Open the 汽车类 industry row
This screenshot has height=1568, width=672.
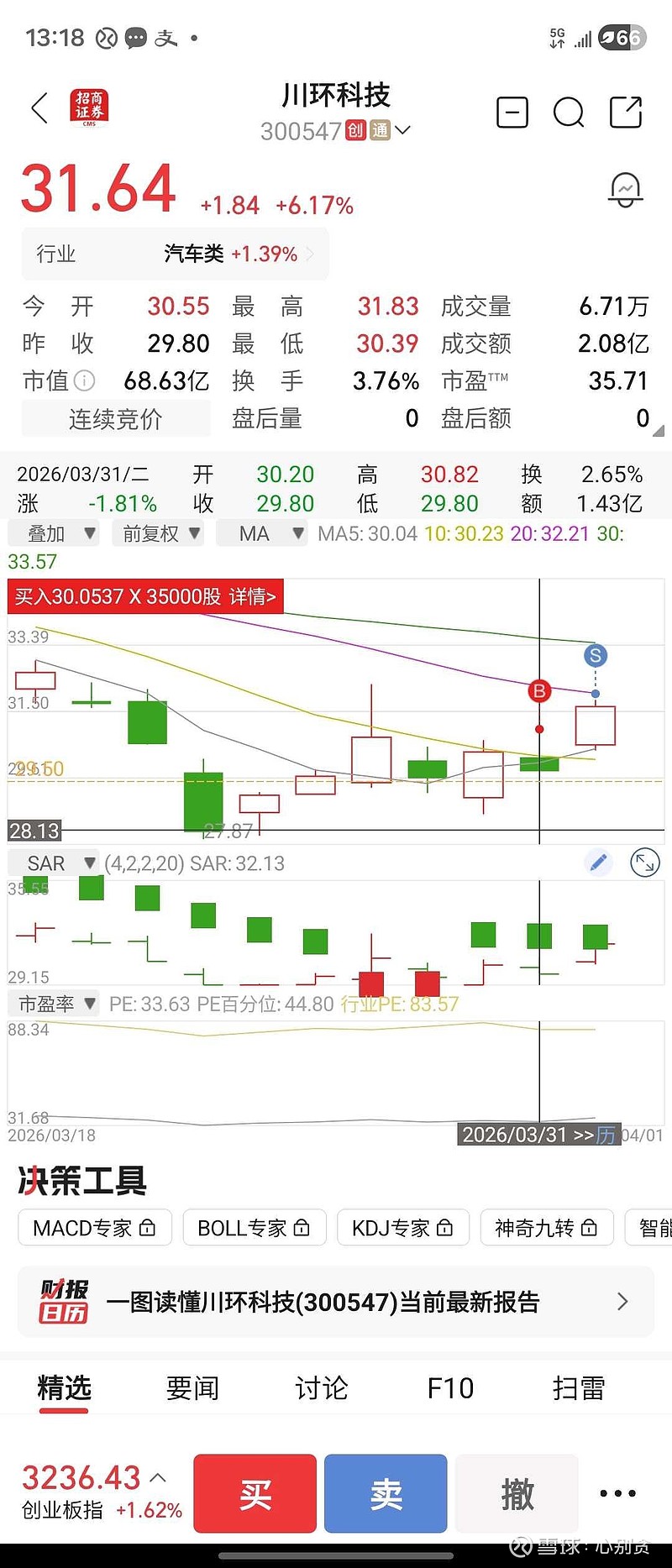pyautogui.click(x=175, y=254)
